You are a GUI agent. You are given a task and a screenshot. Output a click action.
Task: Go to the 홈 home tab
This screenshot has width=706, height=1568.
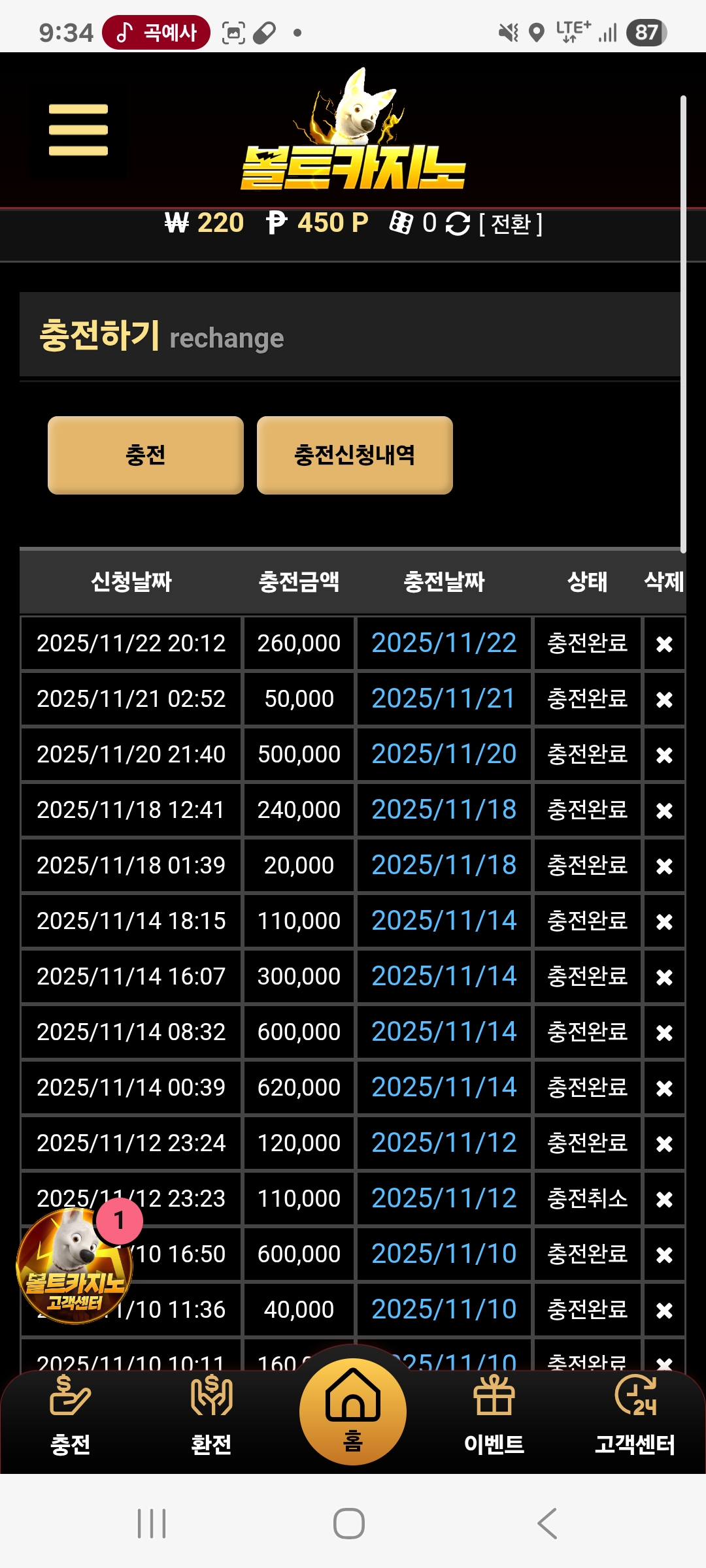coord(353,1411)
